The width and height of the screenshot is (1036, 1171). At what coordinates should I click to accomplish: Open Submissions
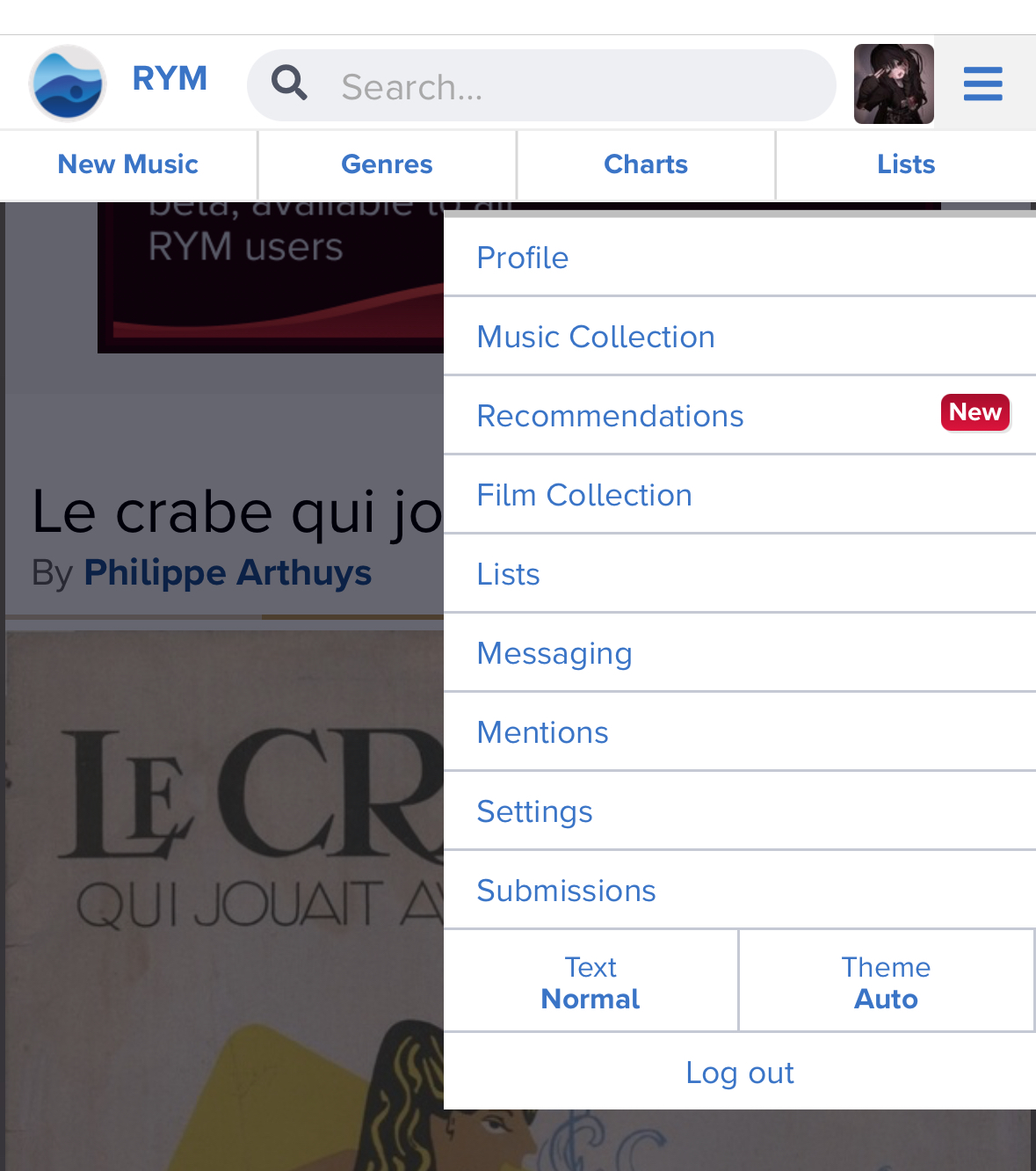pos(566,891)
